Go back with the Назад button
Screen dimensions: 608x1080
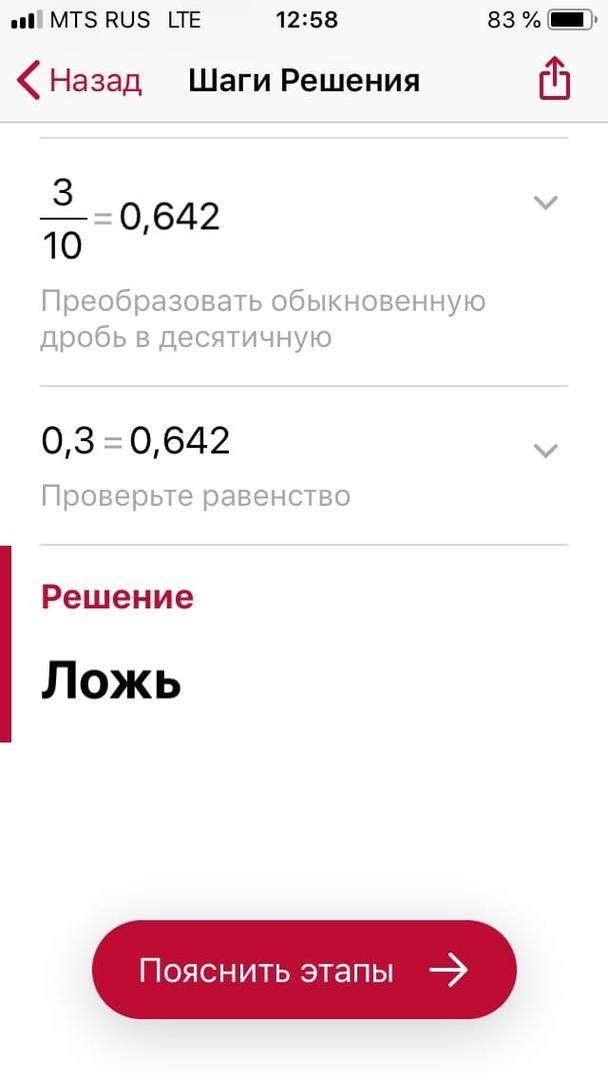coord(79,81)
